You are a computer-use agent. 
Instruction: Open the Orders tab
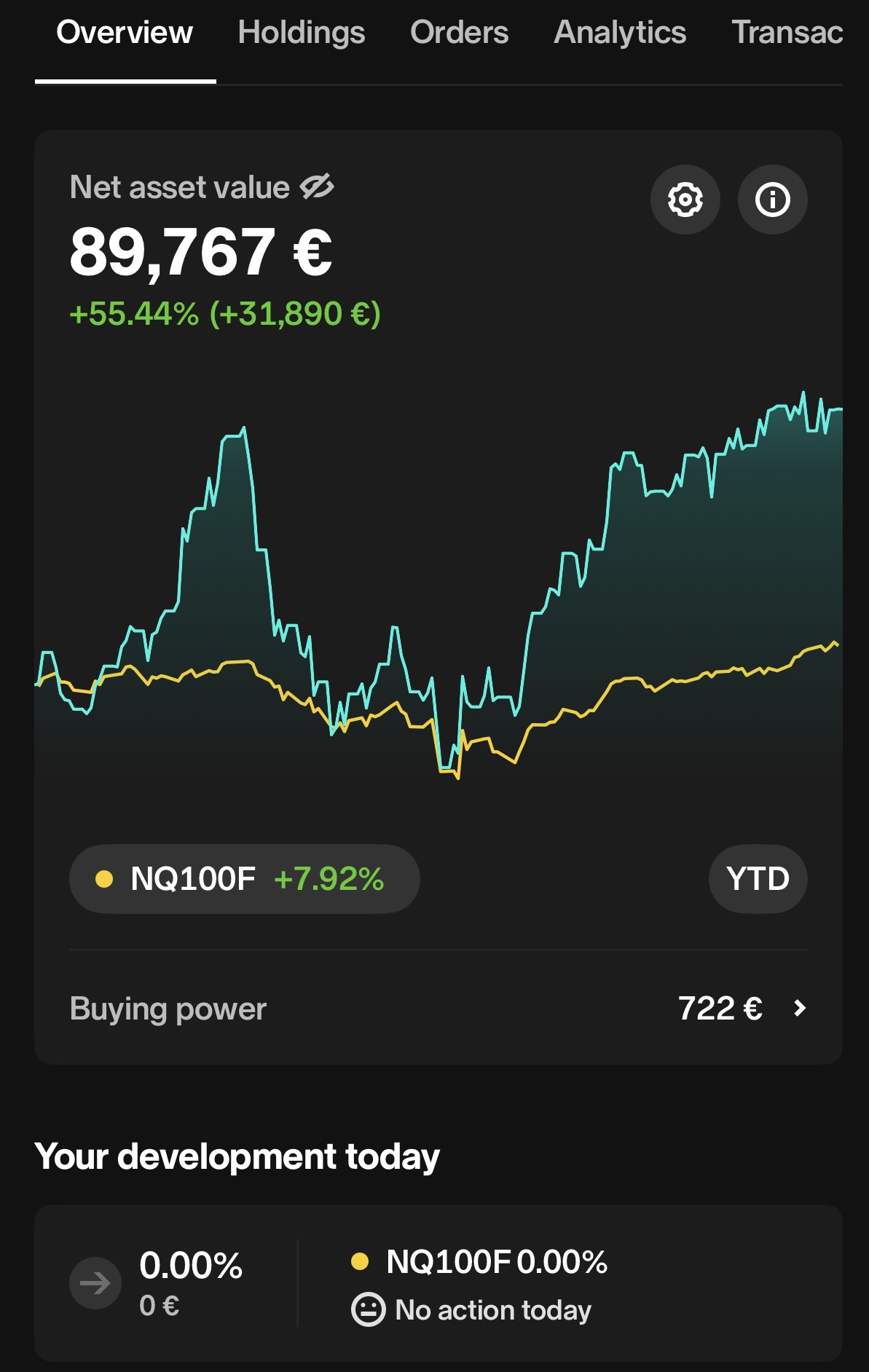pos(459,33)
